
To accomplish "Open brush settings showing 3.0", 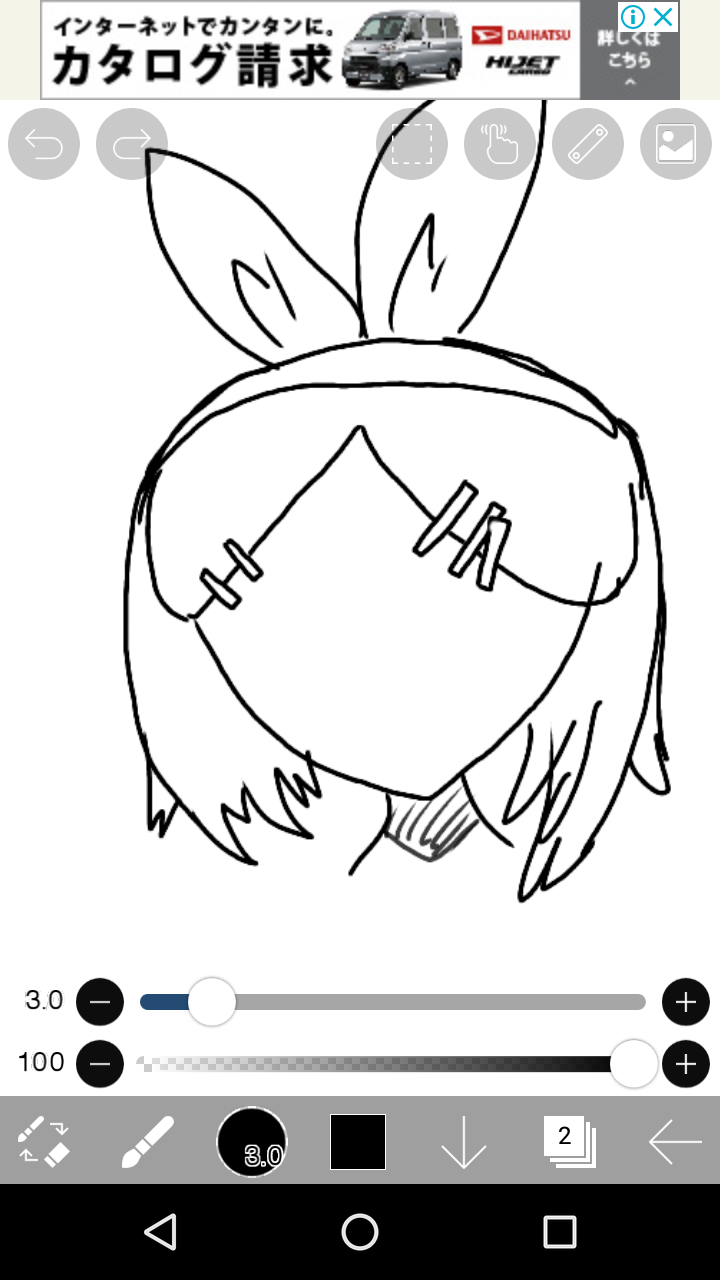I will pyautogui.click(x=252, y=1142).
